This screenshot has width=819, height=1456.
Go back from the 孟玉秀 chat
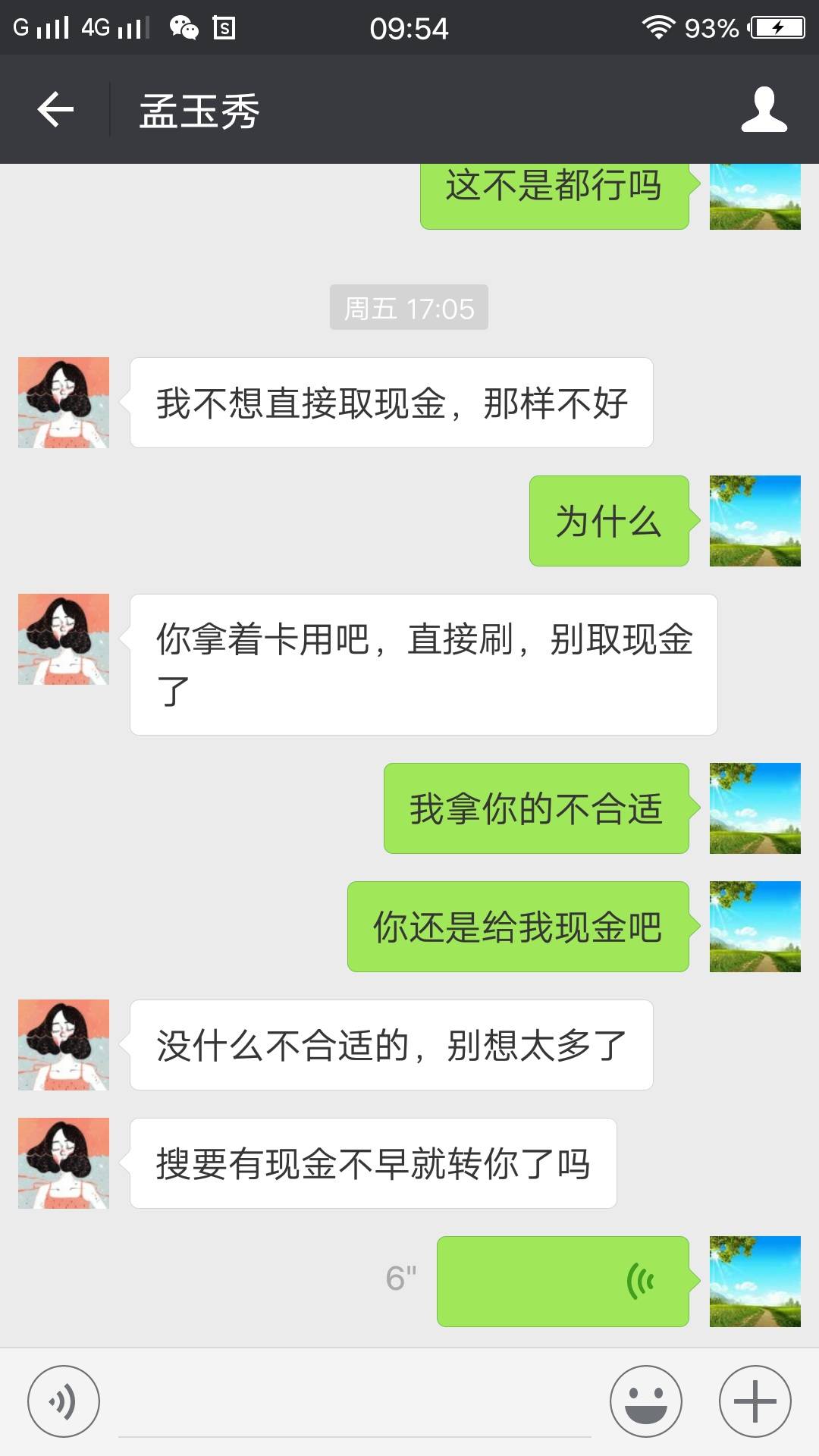click(x=55, y=110)
